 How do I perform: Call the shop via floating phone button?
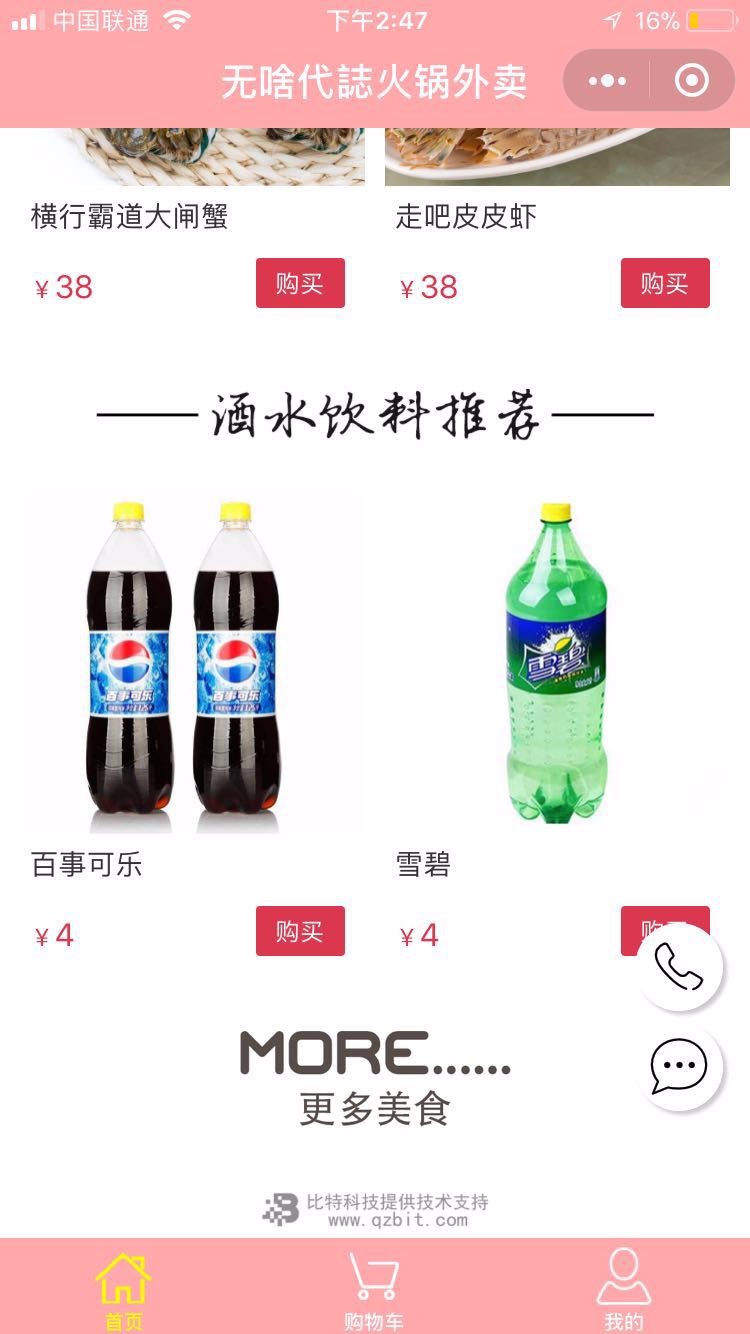(680, 967)
